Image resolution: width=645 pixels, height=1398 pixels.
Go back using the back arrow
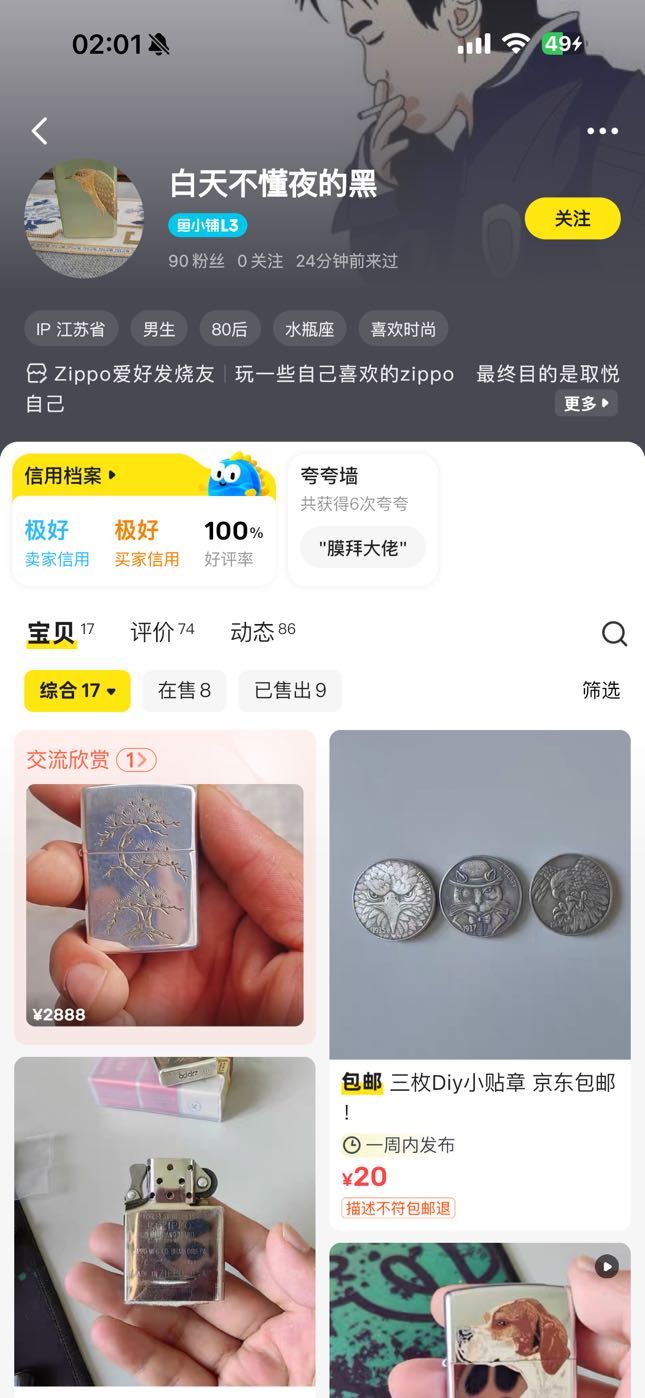click(40, 131)
